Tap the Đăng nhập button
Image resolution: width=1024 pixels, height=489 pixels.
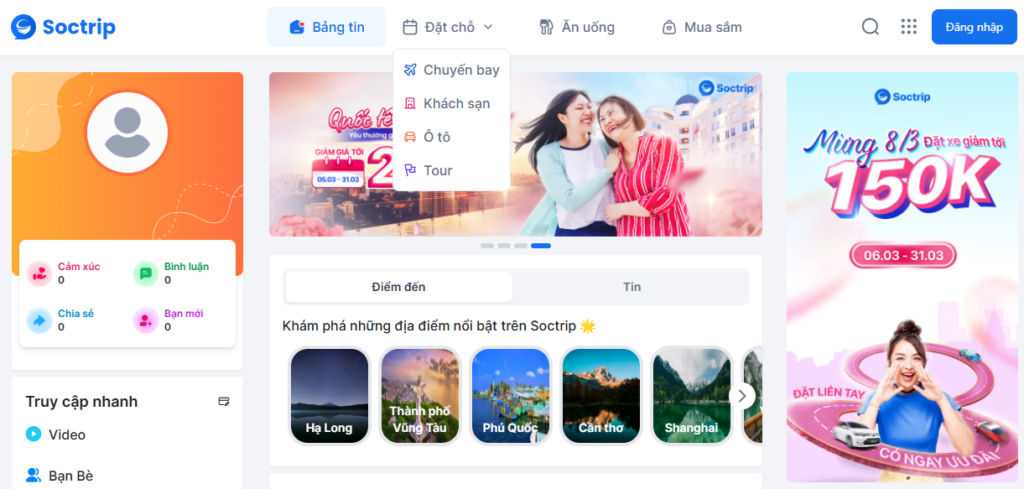point(973,27)
